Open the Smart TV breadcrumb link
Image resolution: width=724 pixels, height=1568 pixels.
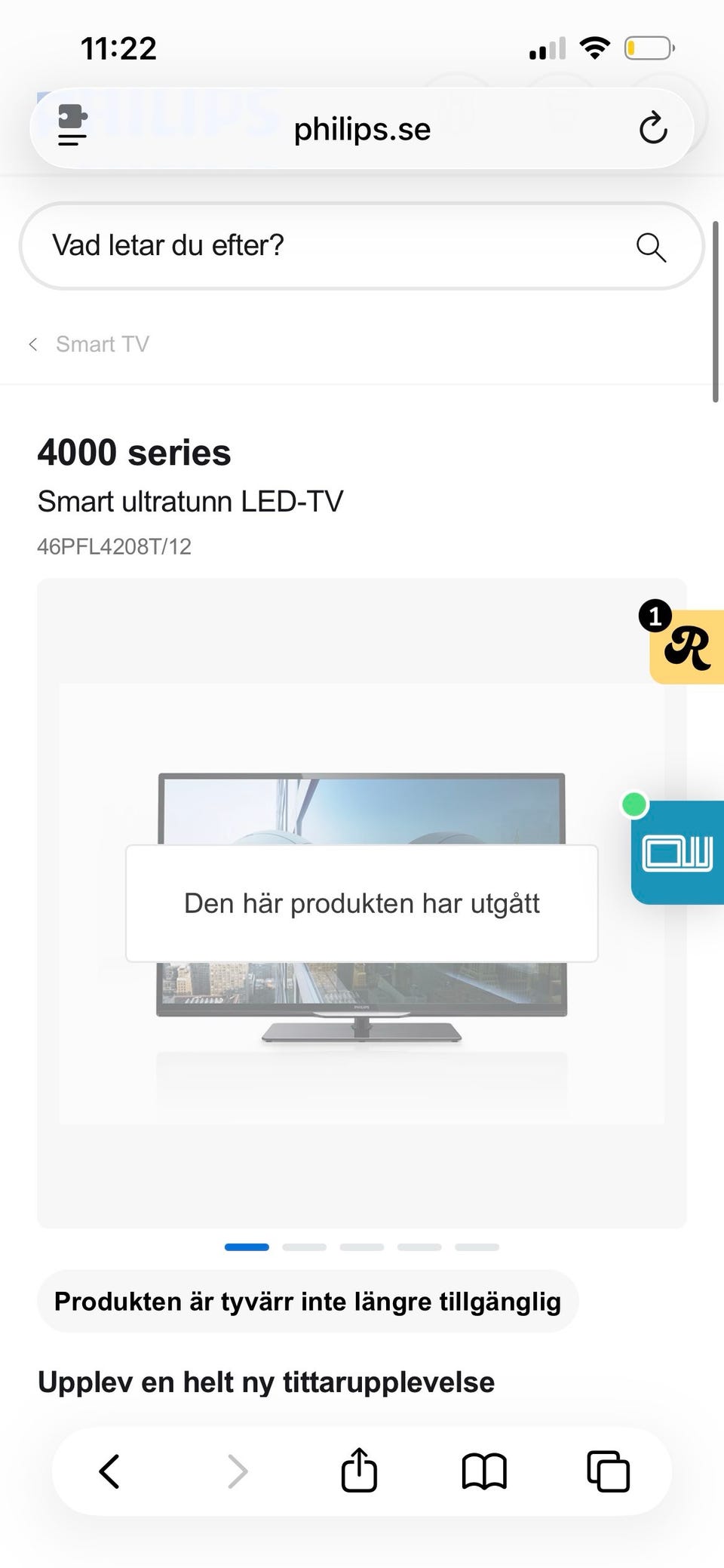point(103,343)
